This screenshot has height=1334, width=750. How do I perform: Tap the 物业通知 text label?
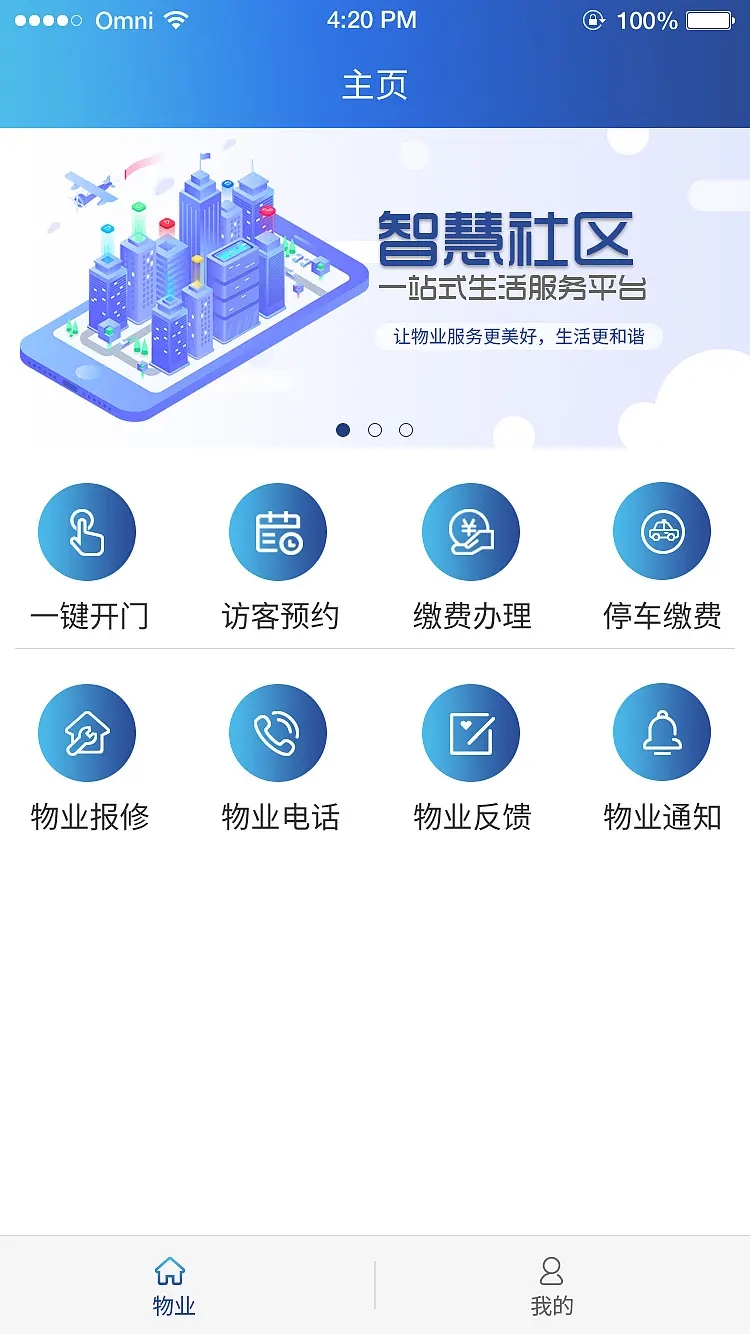[663, 818]
